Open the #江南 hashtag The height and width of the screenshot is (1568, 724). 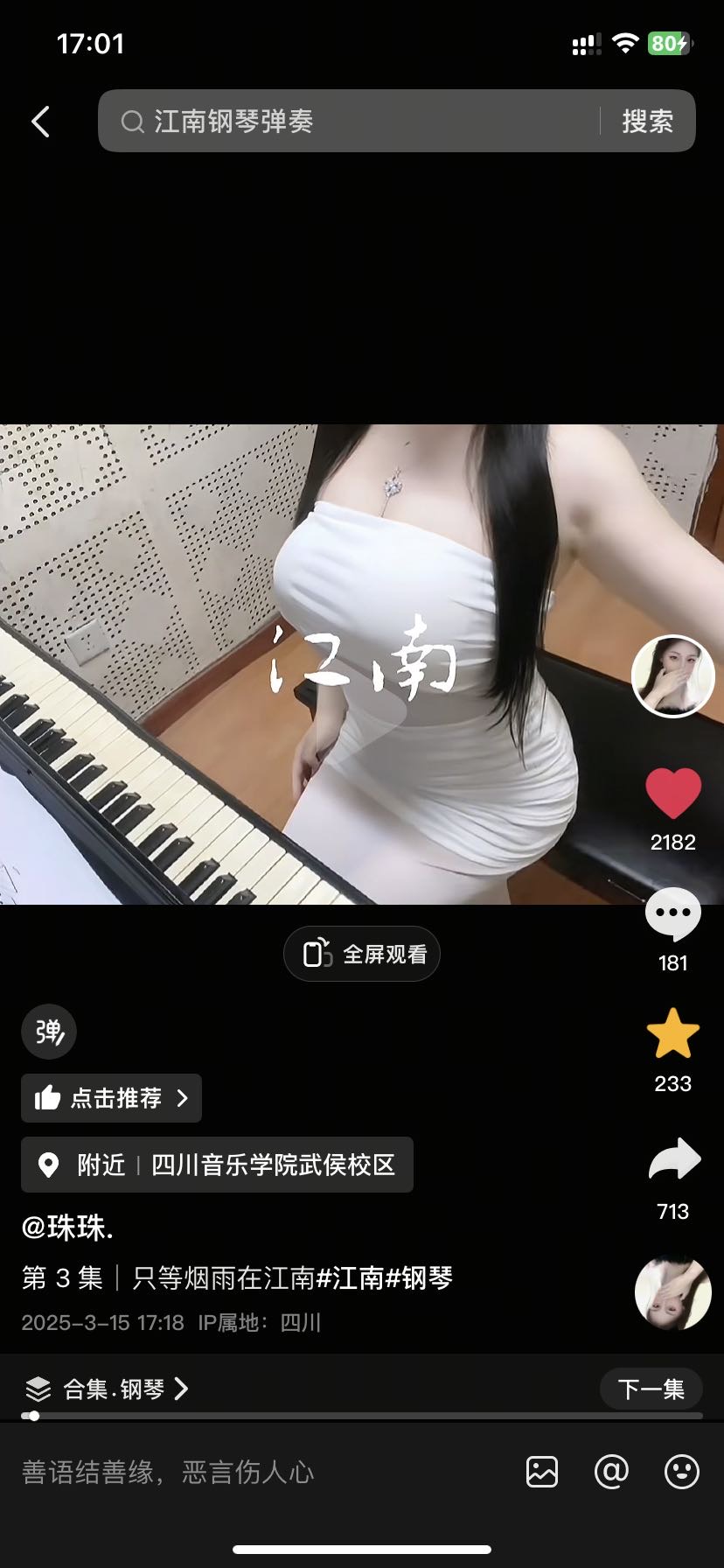[x=349, y=1278]
